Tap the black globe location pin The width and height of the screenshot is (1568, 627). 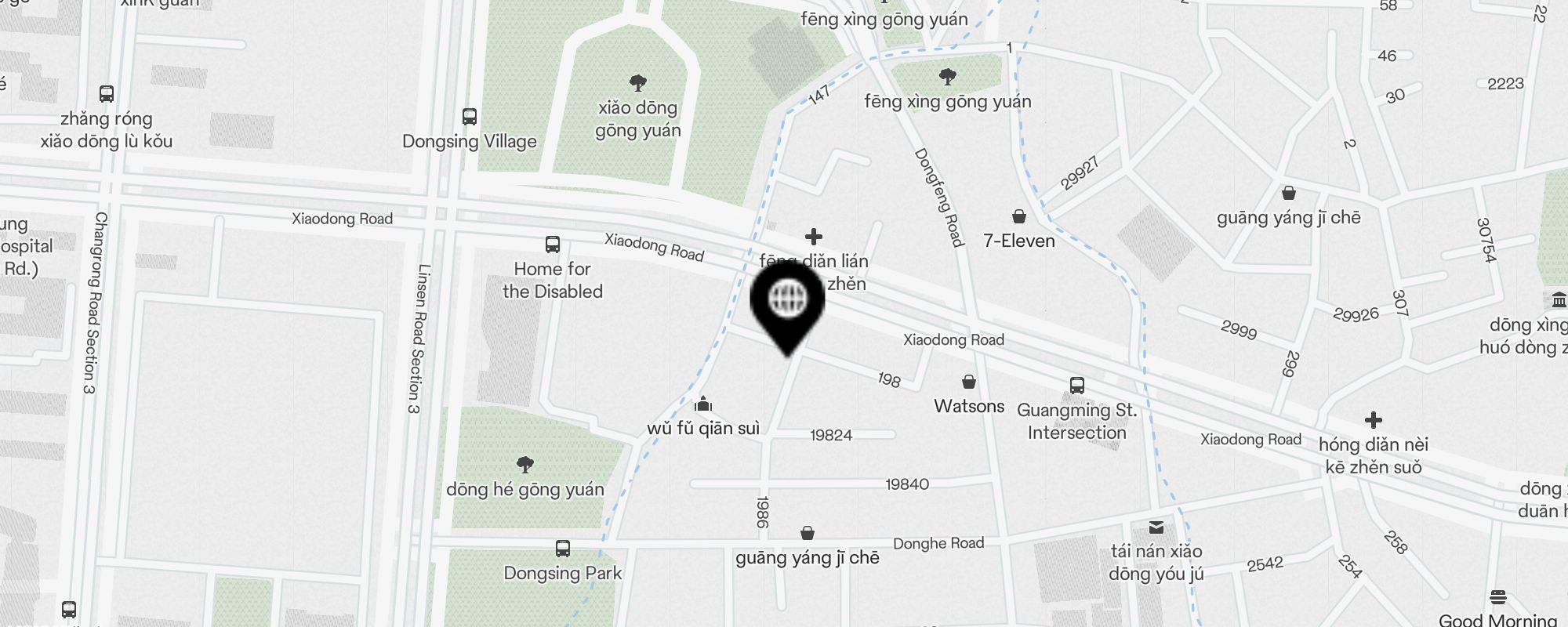pyautogui.click(x=787, y=301)
